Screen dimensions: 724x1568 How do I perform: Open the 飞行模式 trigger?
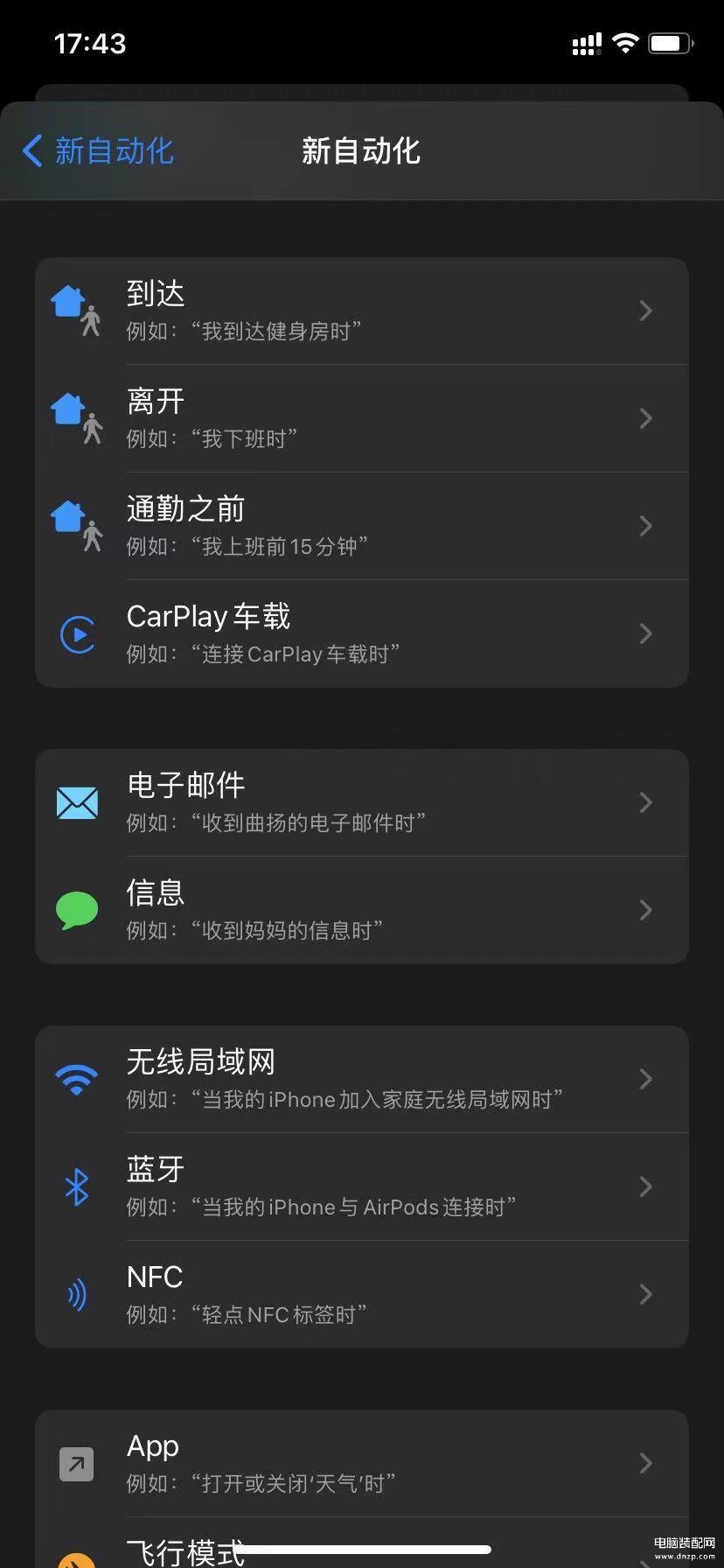[x=362, y=1543]
